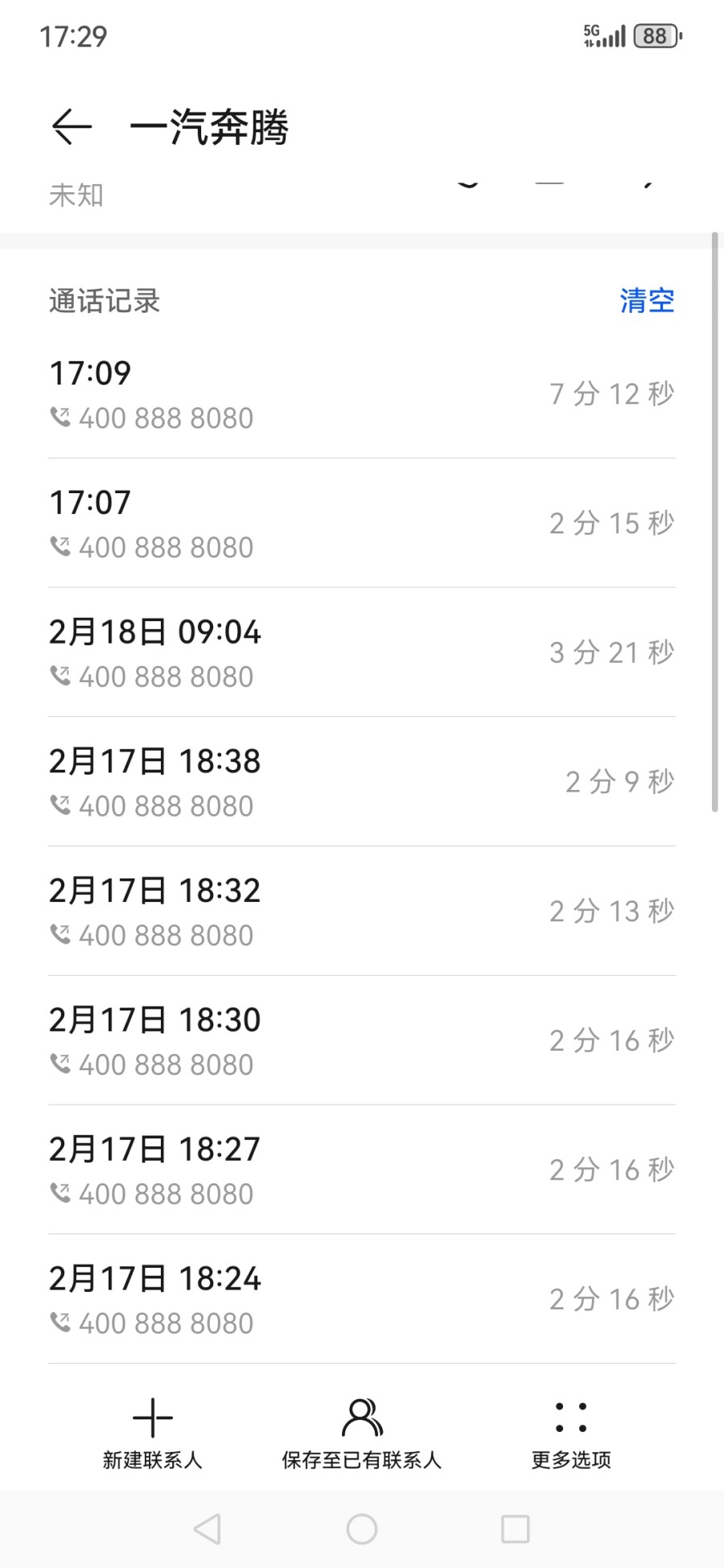Open the 2月17日 18:38 call entry
The width and height of the screenshot is (724, 1568).
362,782
